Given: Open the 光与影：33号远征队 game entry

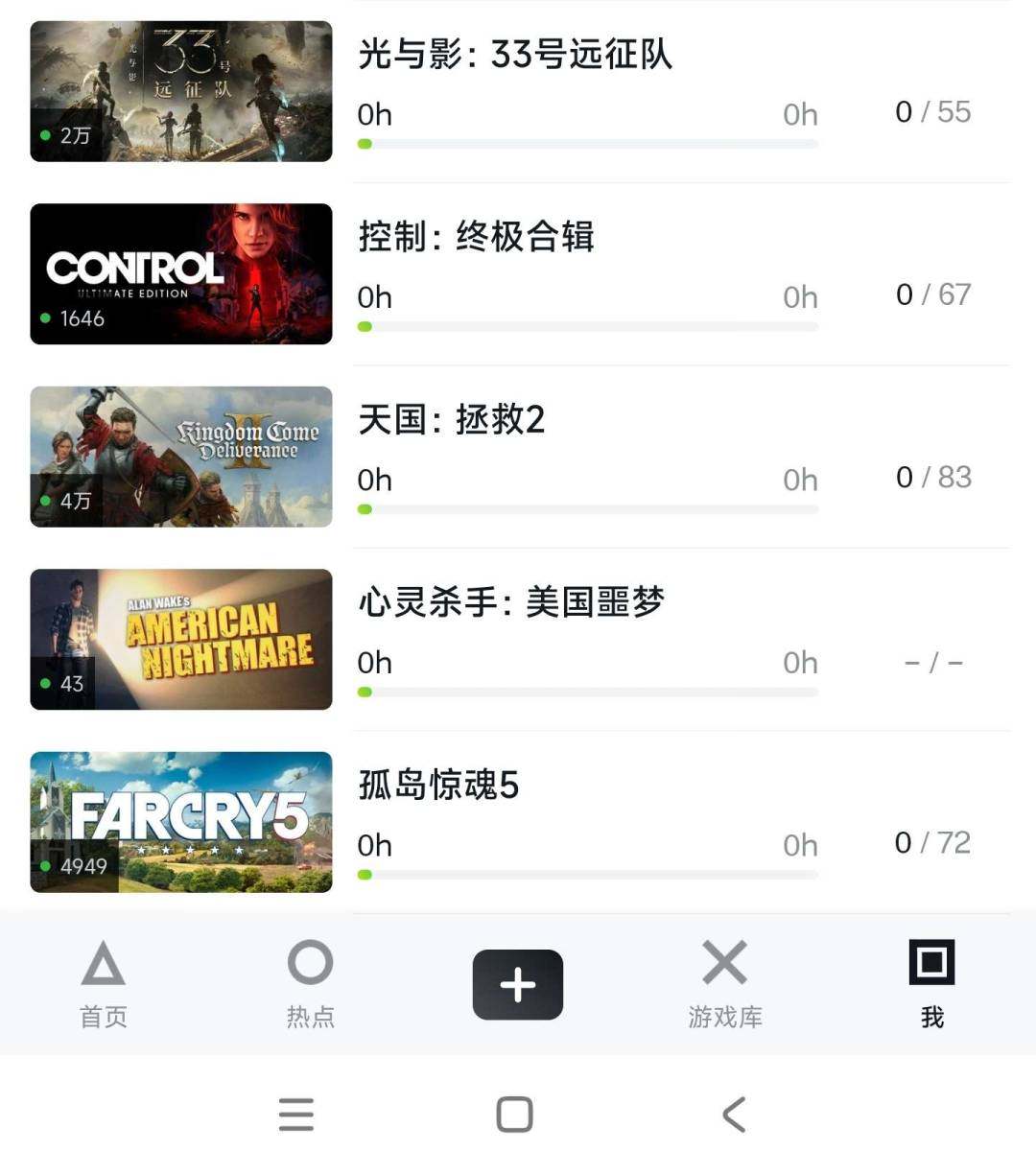Looking at the screenshot, I should (x=515, y=56).
